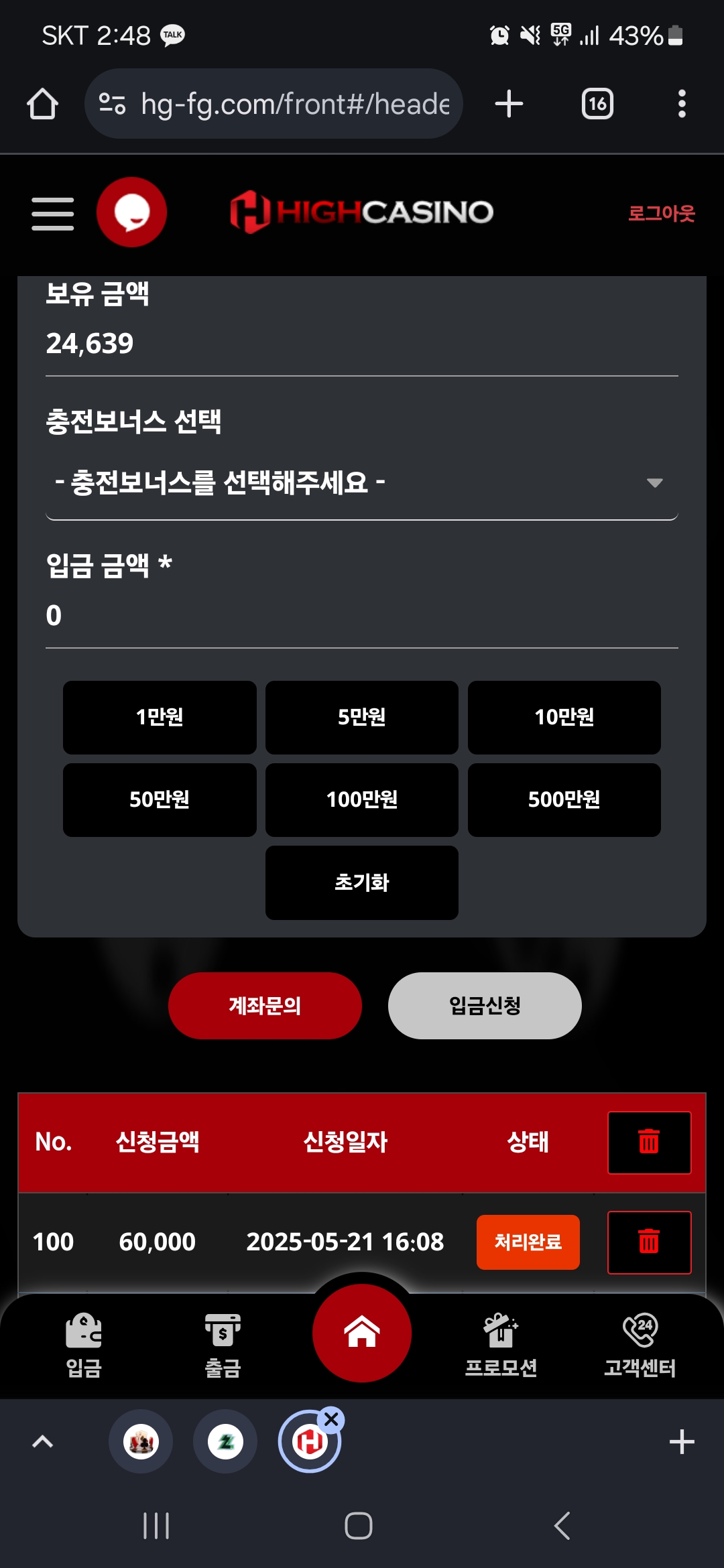Tap the 계좌문의 button
The image size is (724, 1568).
pyautogui.click(x=265, y=1006)
